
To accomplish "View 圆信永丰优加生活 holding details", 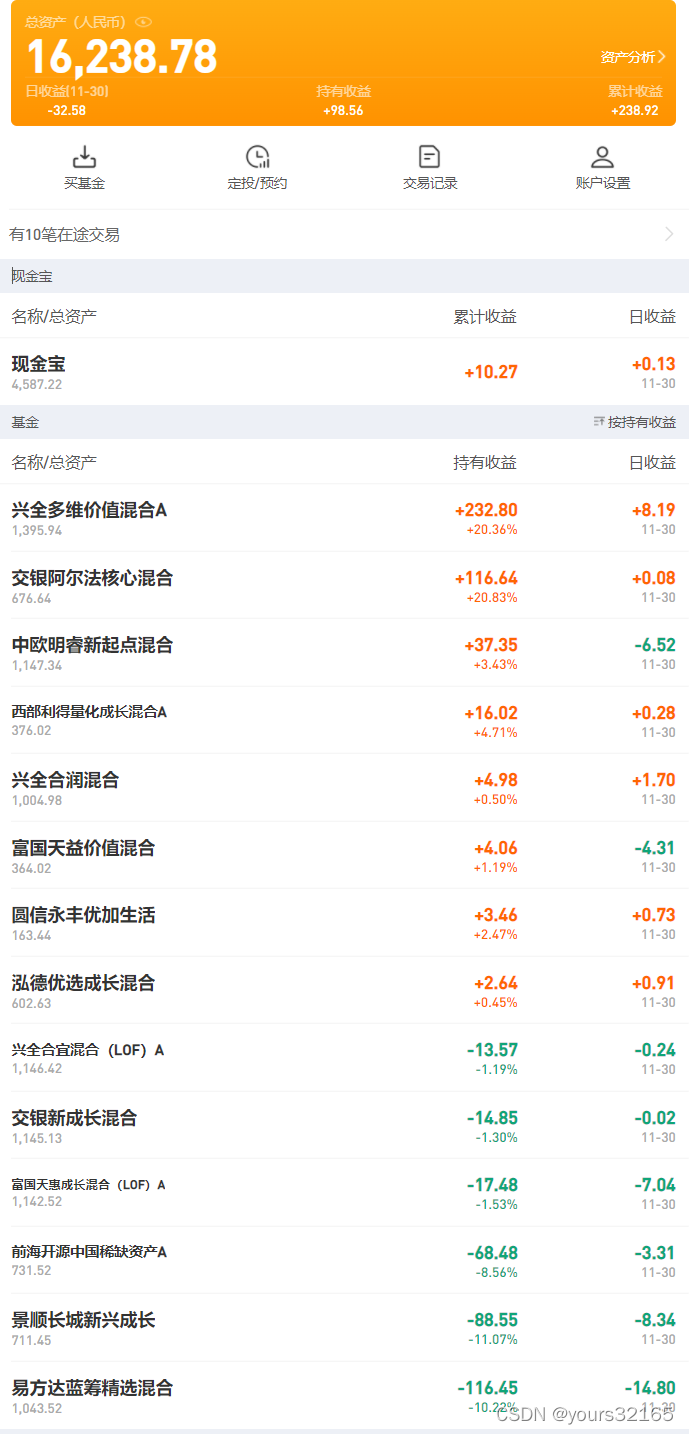I will point(344,923).
